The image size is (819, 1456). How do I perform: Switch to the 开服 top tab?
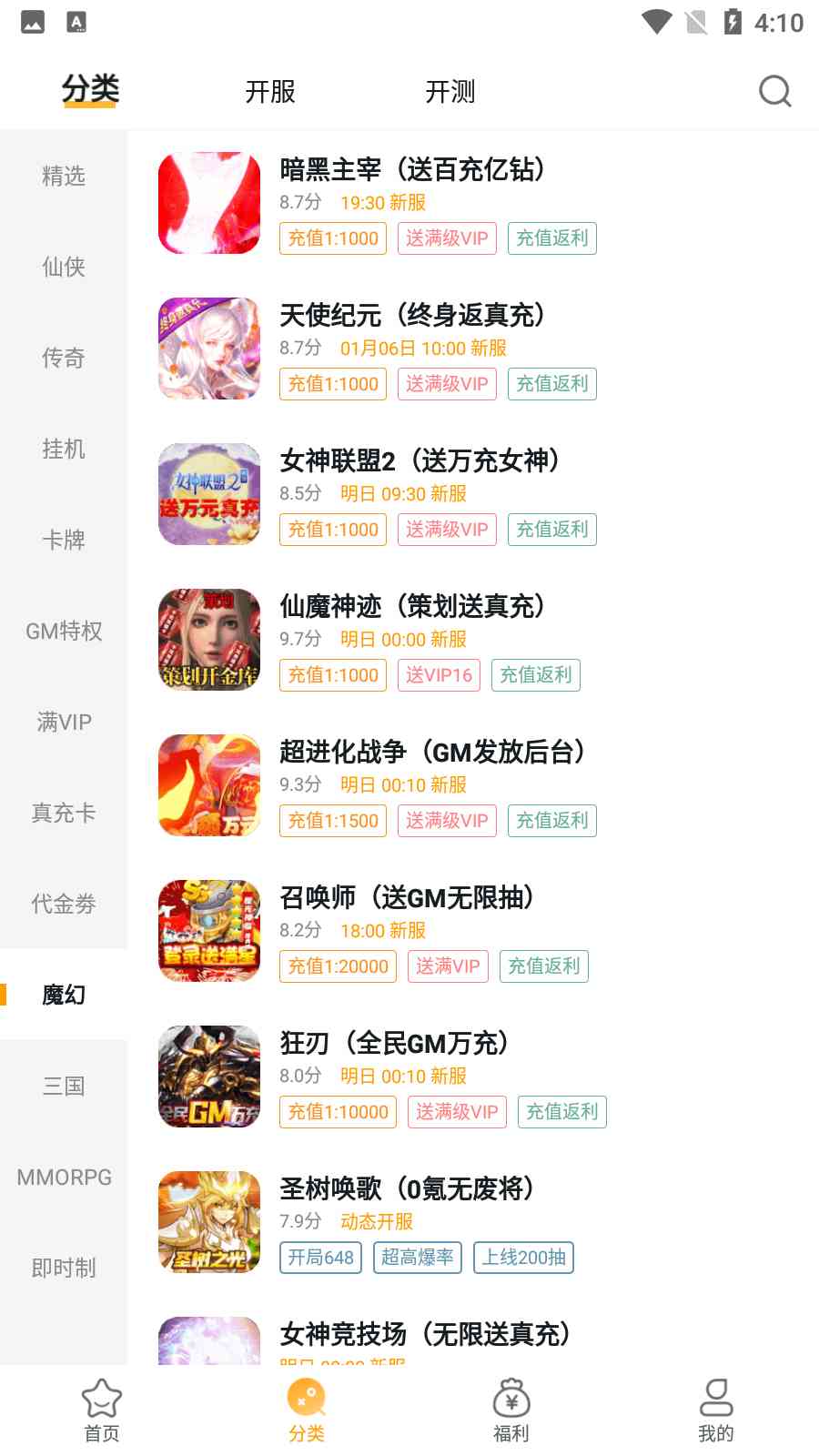click(x=270, y=92)
